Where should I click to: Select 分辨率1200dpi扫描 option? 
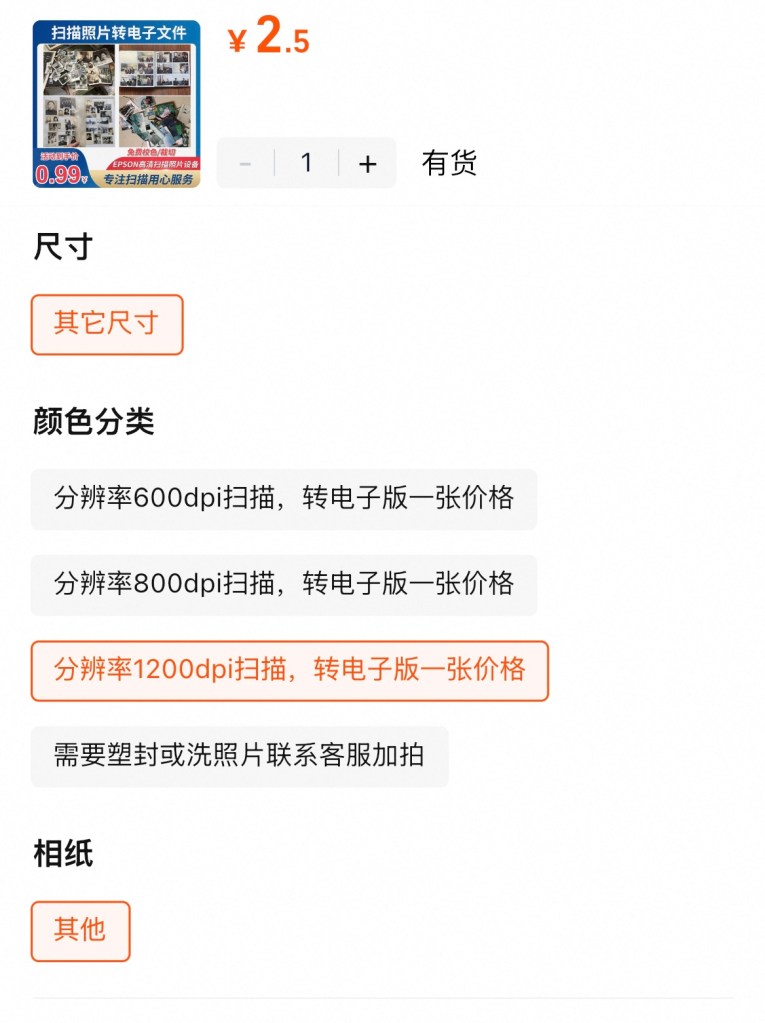click(x=289, y=670)
